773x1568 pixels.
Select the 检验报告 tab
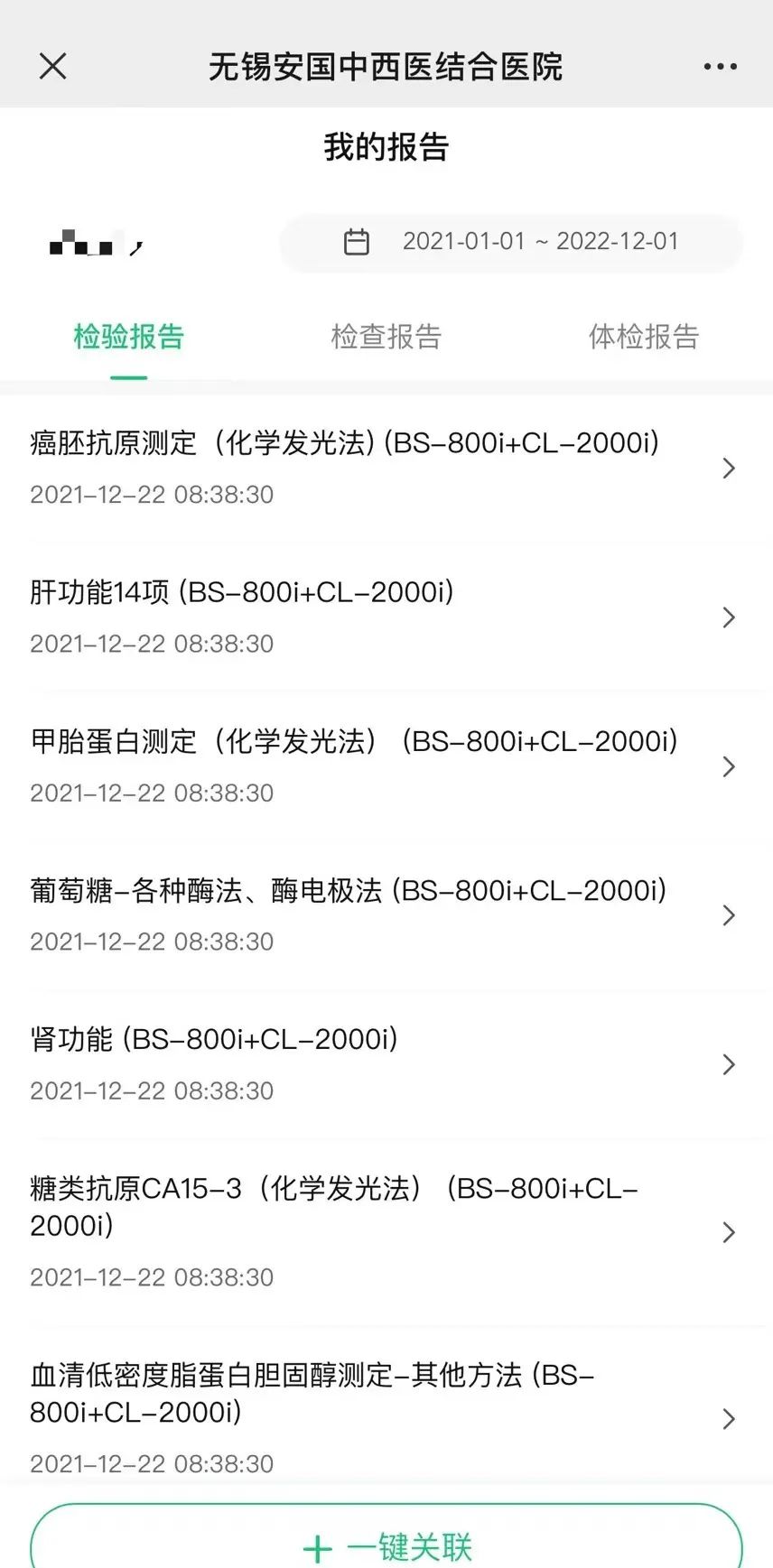tap(128, 337)
